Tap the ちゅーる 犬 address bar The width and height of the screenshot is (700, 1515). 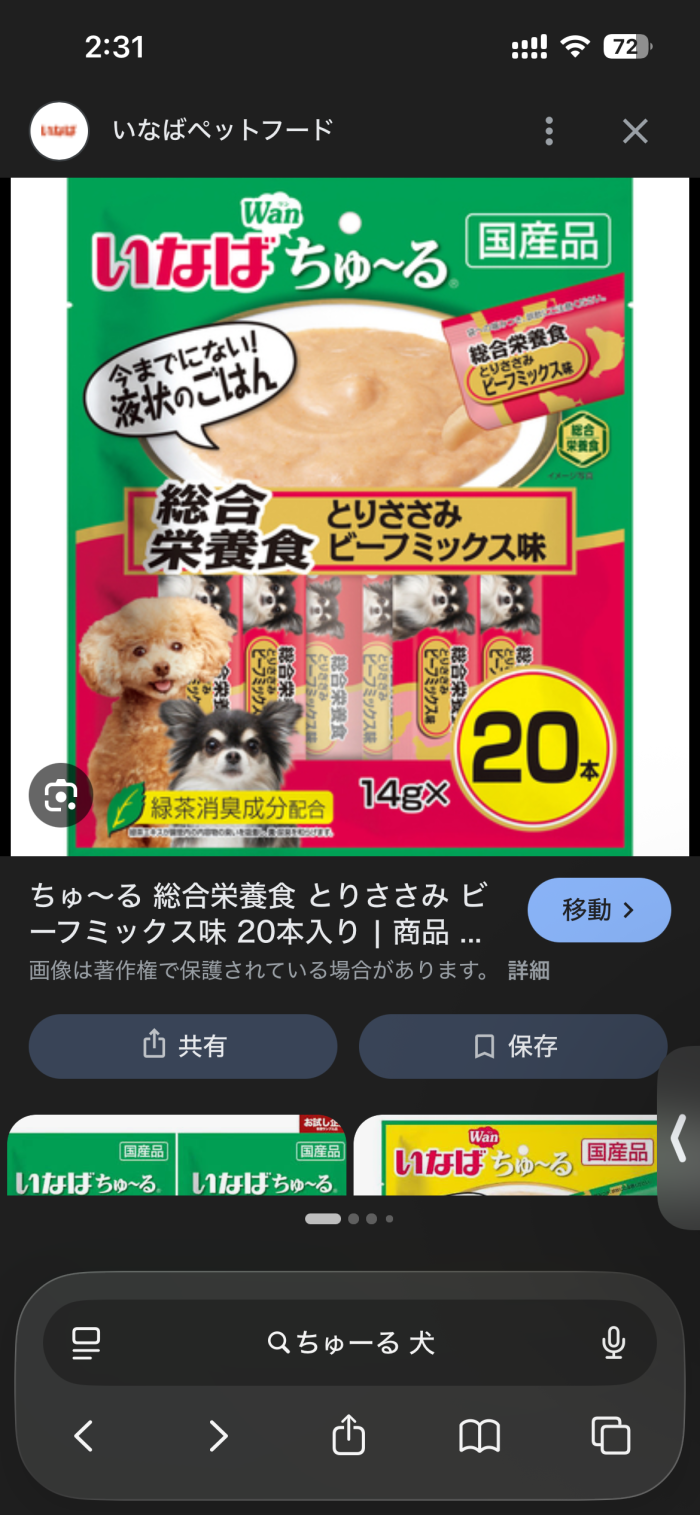[x=352, y=1342]
